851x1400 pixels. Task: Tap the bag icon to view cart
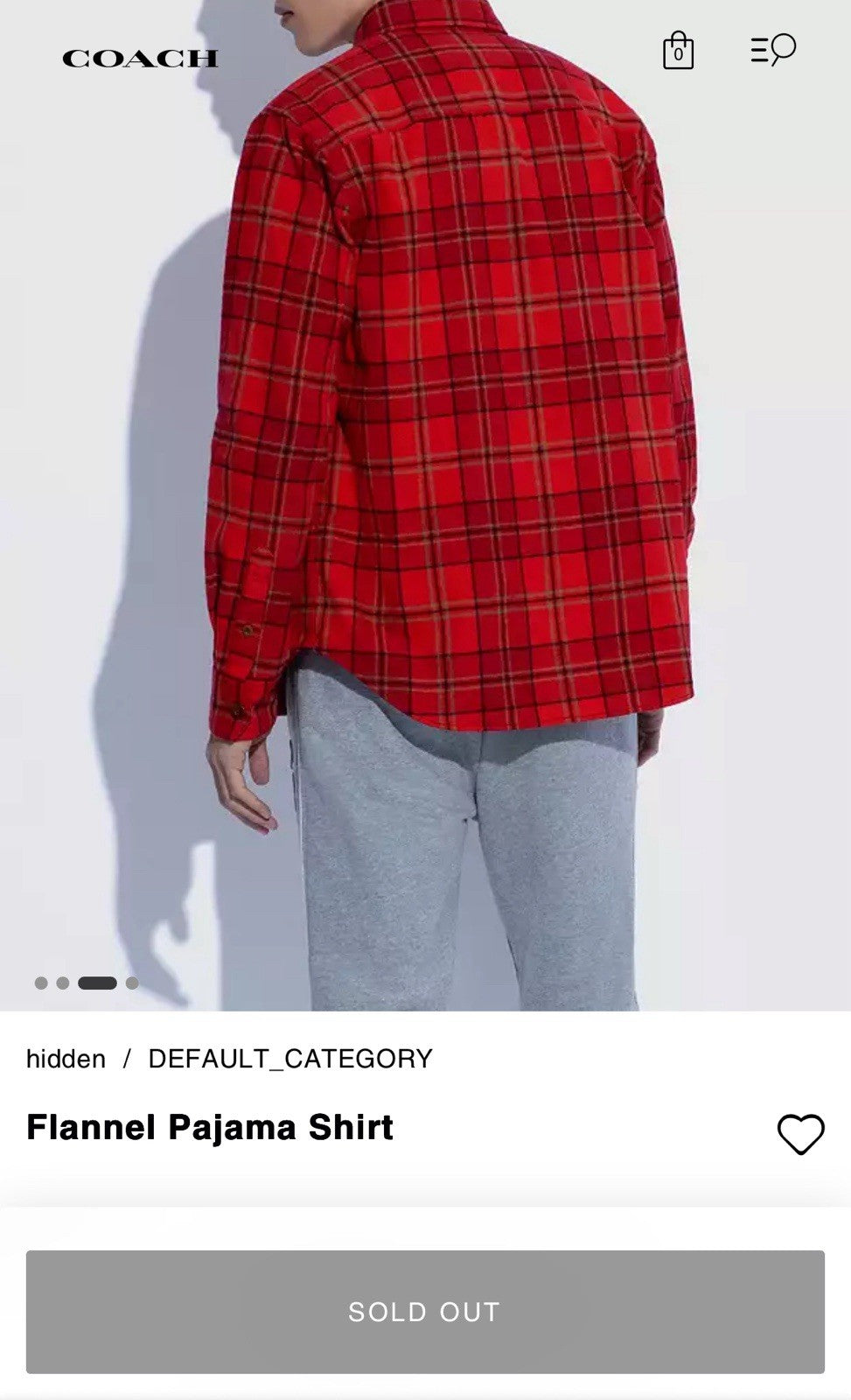678,51
